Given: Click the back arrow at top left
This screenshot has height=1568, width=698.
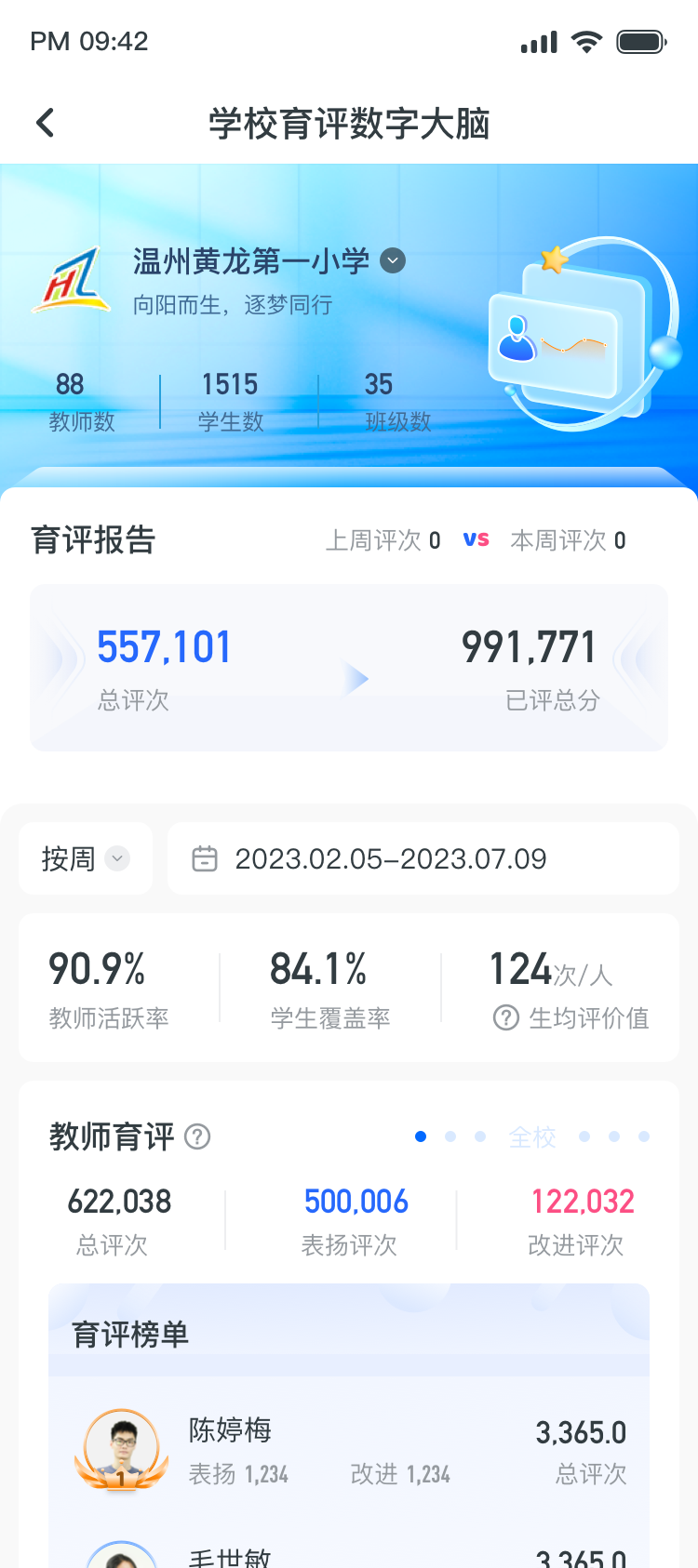Looking at the screenshot, I should (x=44, y=122).
